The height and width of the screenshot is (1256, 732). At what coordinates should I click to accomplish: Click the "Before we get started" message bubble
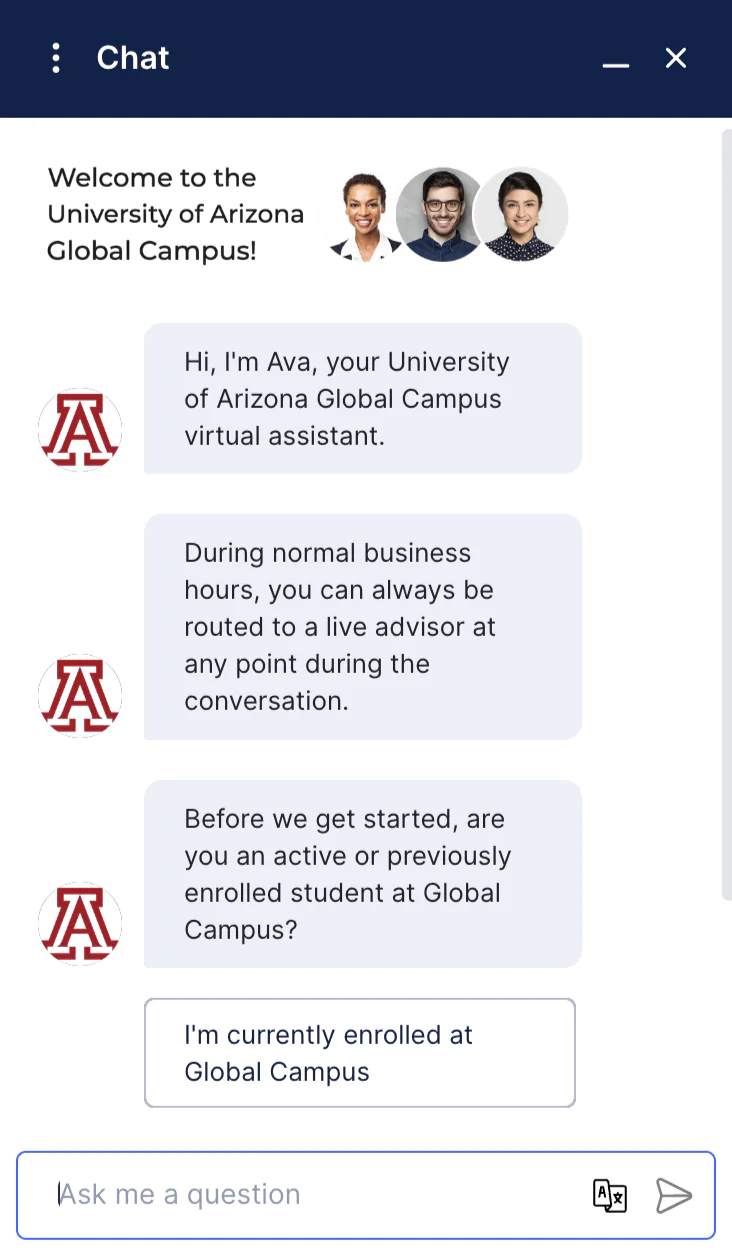click(362, 874)
